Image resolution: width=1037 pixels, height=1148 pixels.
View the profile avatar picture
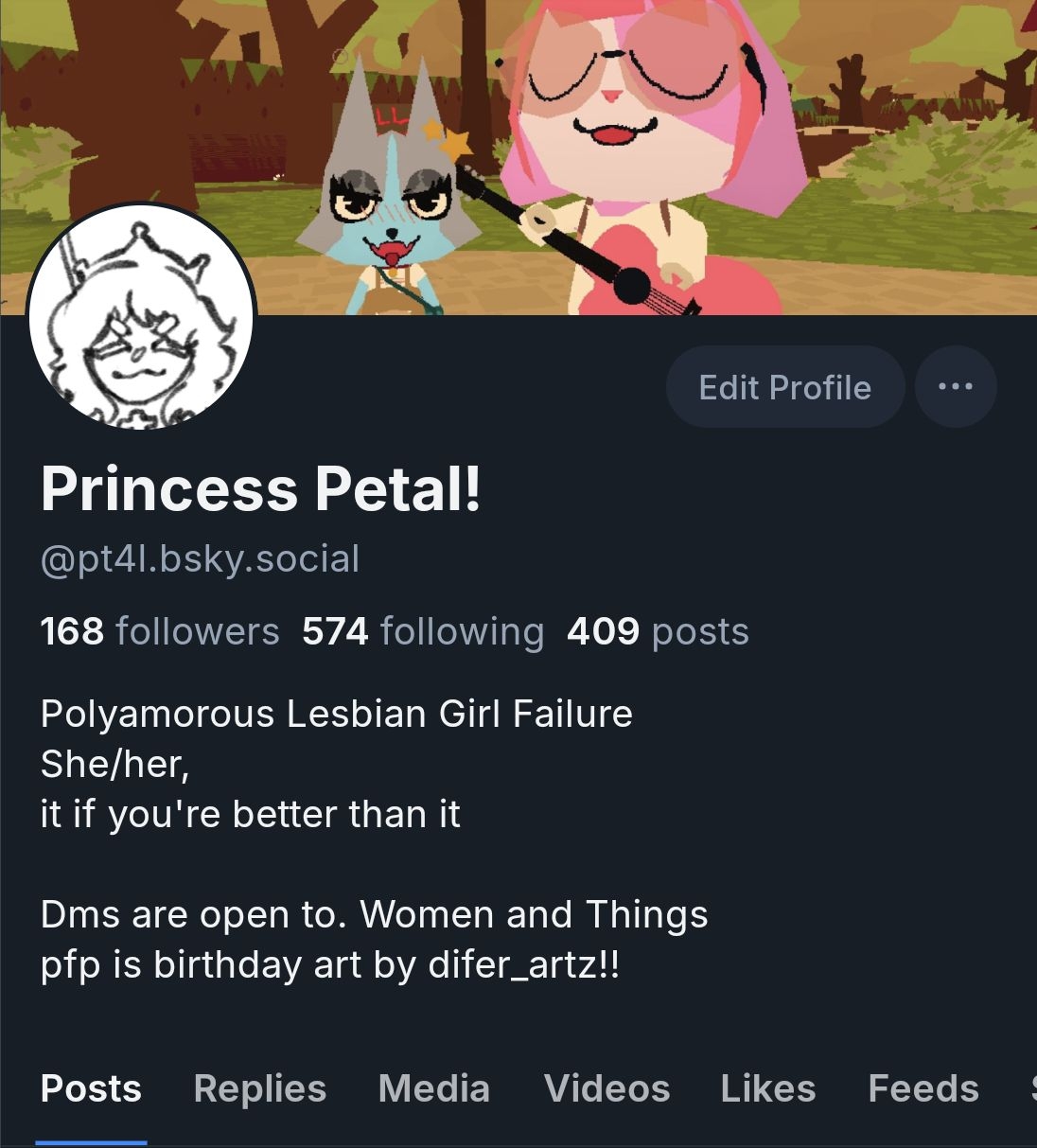click(x=142, y=317)
